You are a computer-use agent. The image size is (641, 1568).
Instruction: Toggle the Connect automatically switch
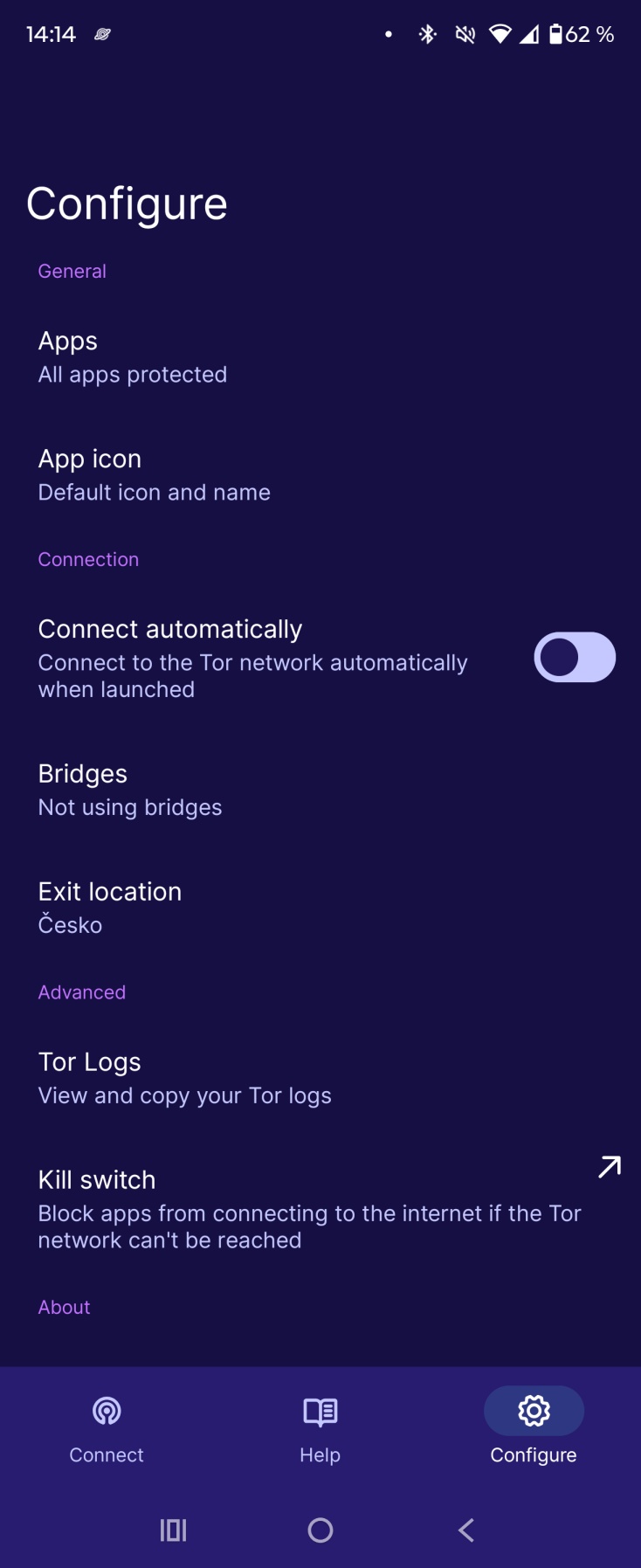click(574, 658)
